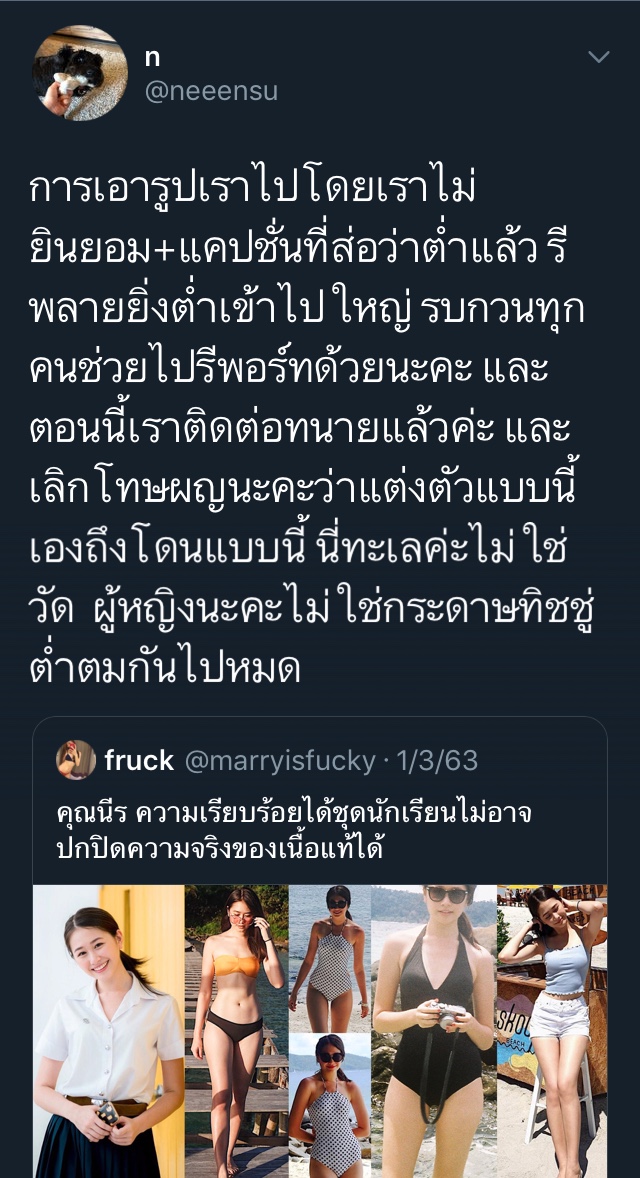Open fruck's avatar in the quoted tweet
640x1178 pixels.
pos(76,761)
